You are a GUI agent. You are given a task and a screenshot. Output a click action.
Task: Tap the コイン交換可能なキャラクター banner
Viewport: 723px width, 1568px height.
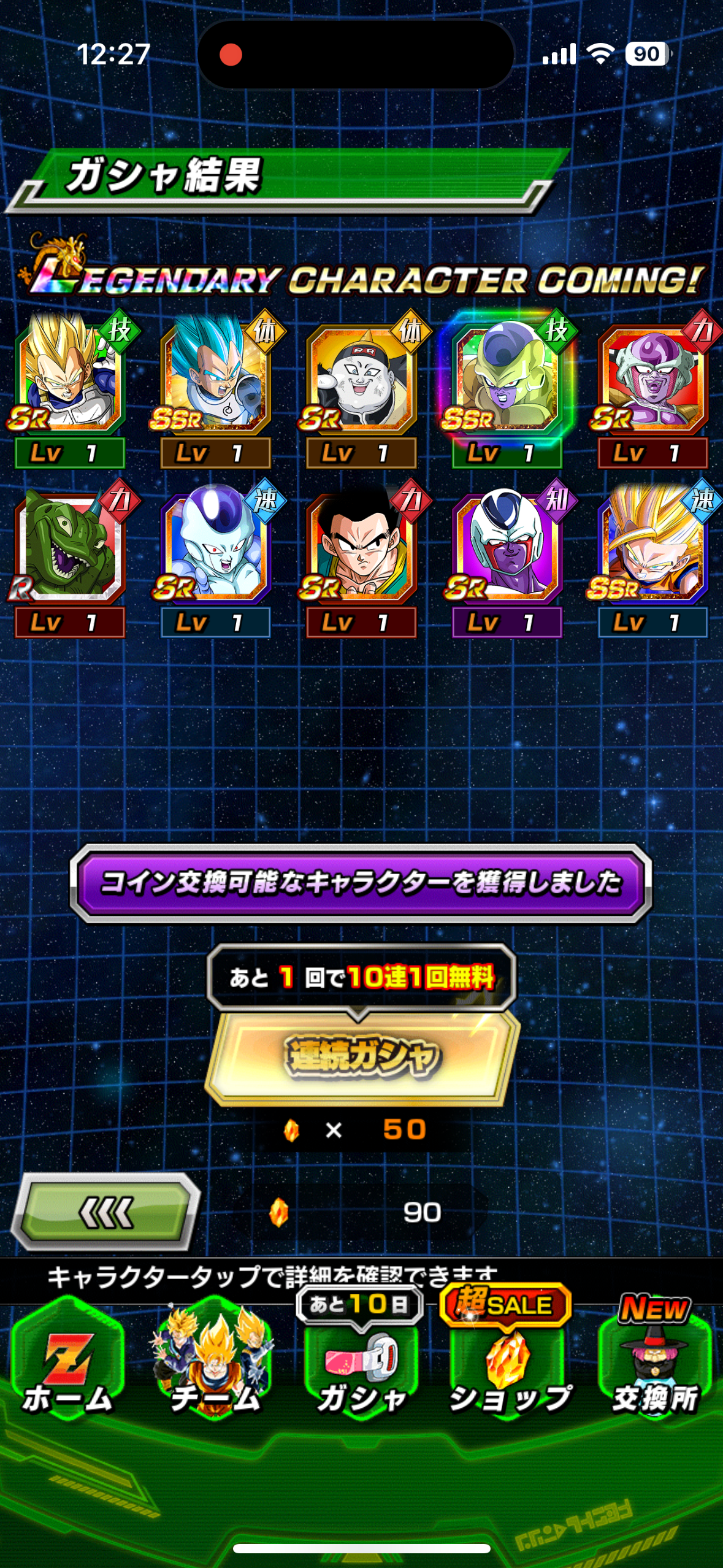coord(361,883)
